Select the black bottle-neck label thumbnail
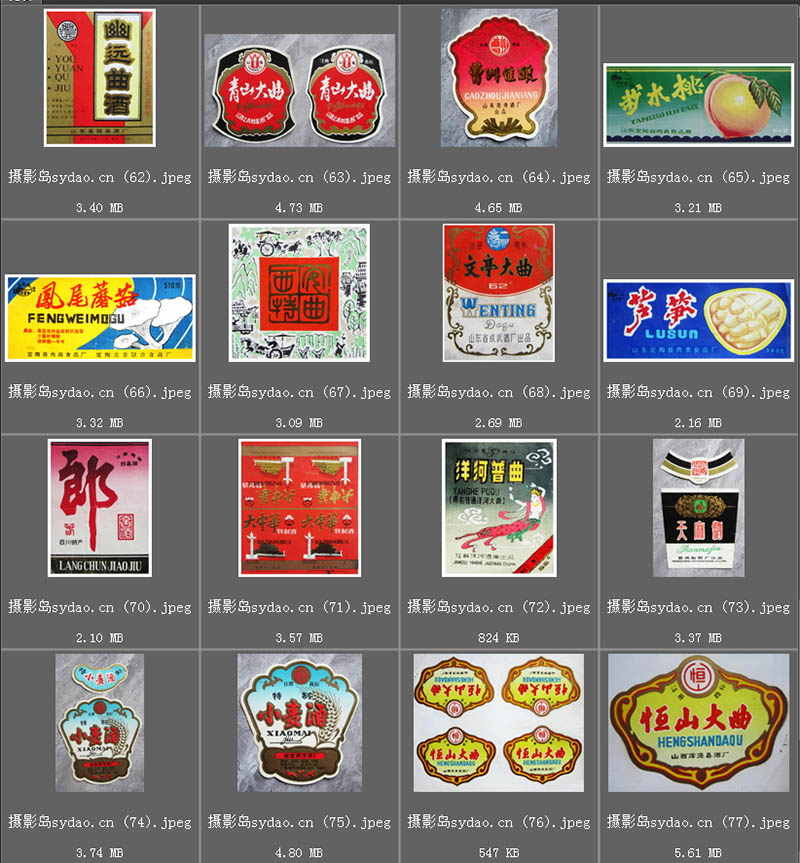This screenshot has width=800, height=863. [x=698, y=508]
